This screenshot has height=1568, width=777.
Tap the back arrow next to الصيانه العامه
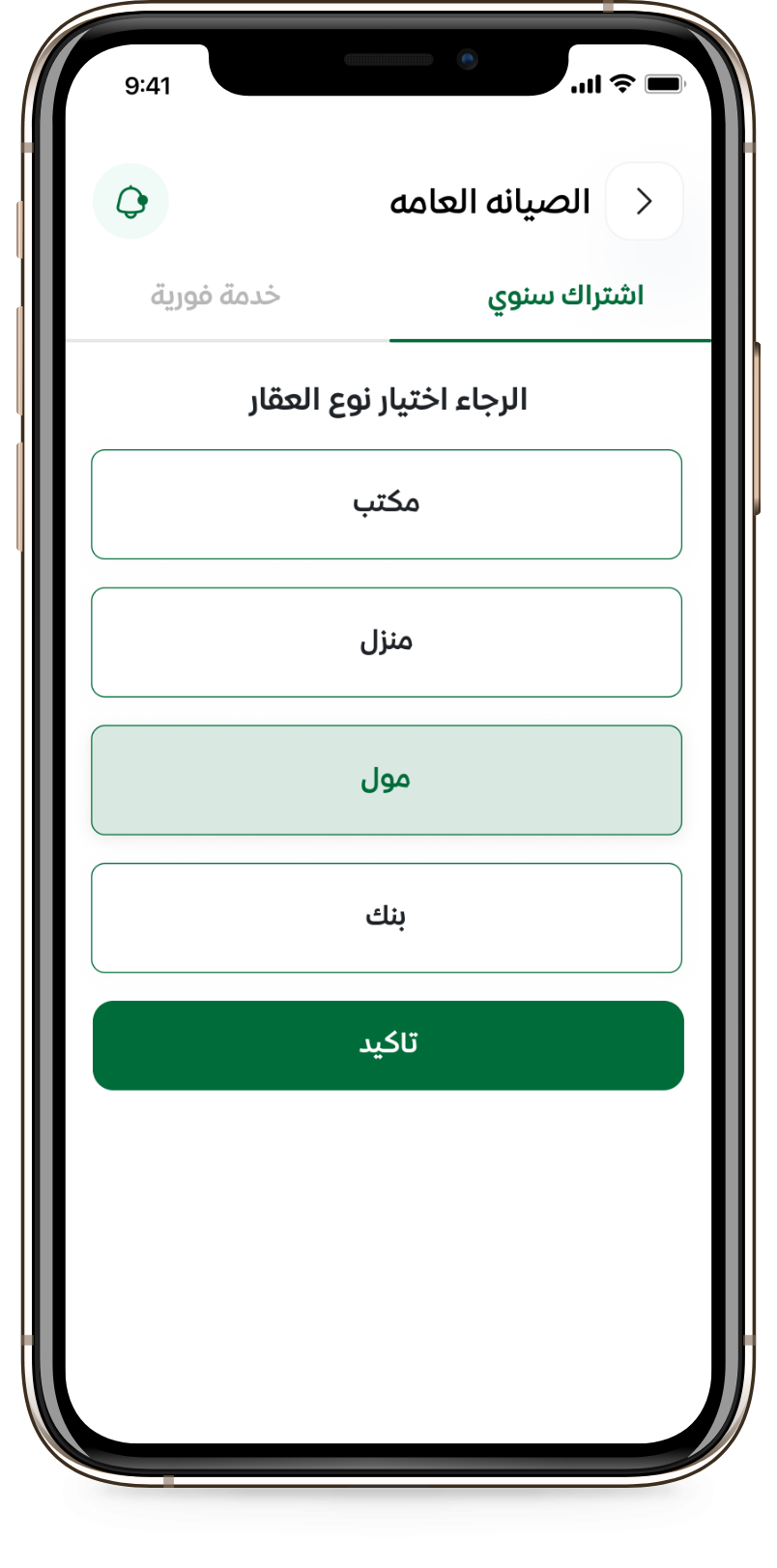coord(644,201)
